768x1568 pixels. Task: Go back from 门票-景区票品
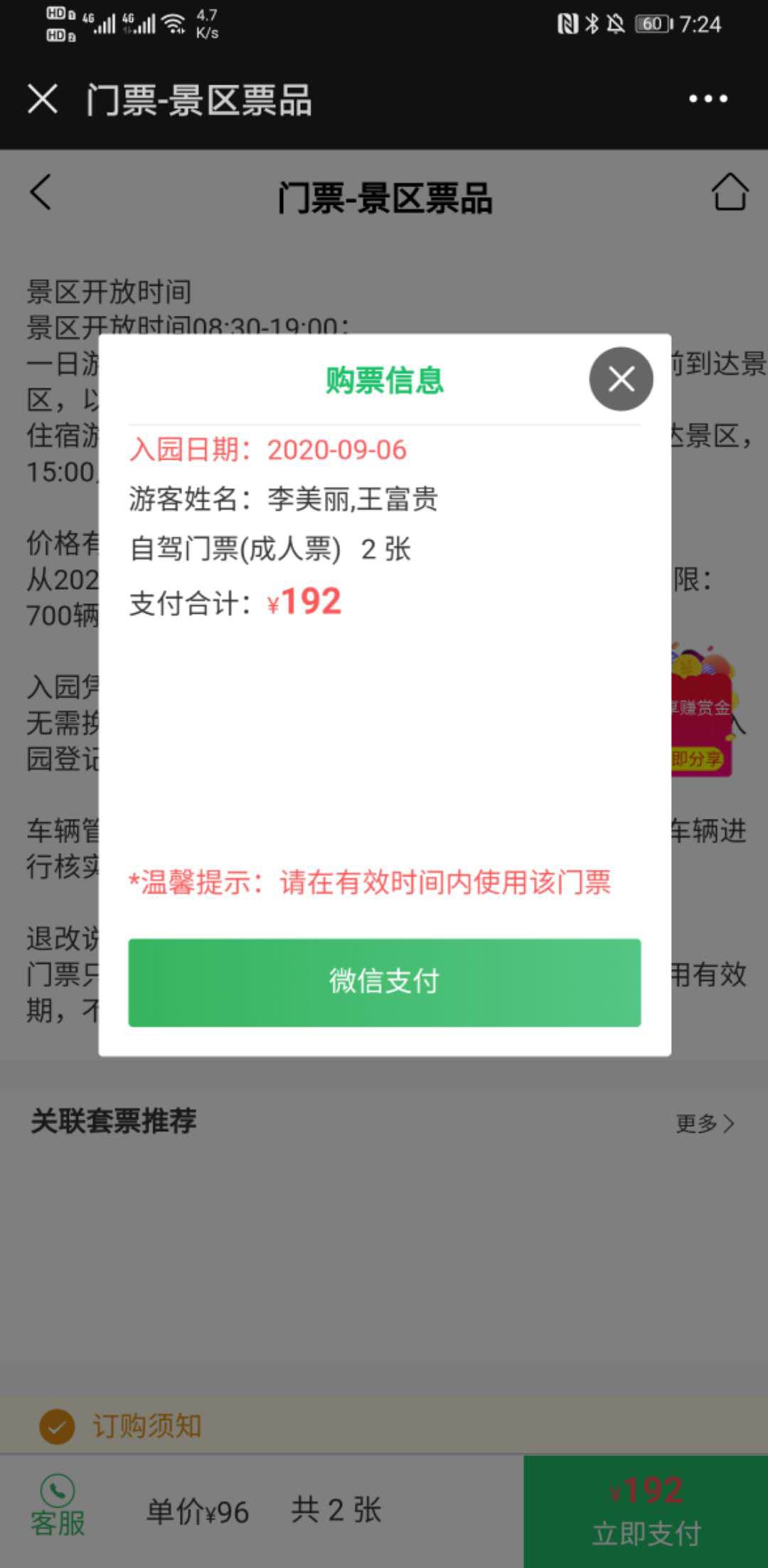point(41,193)
